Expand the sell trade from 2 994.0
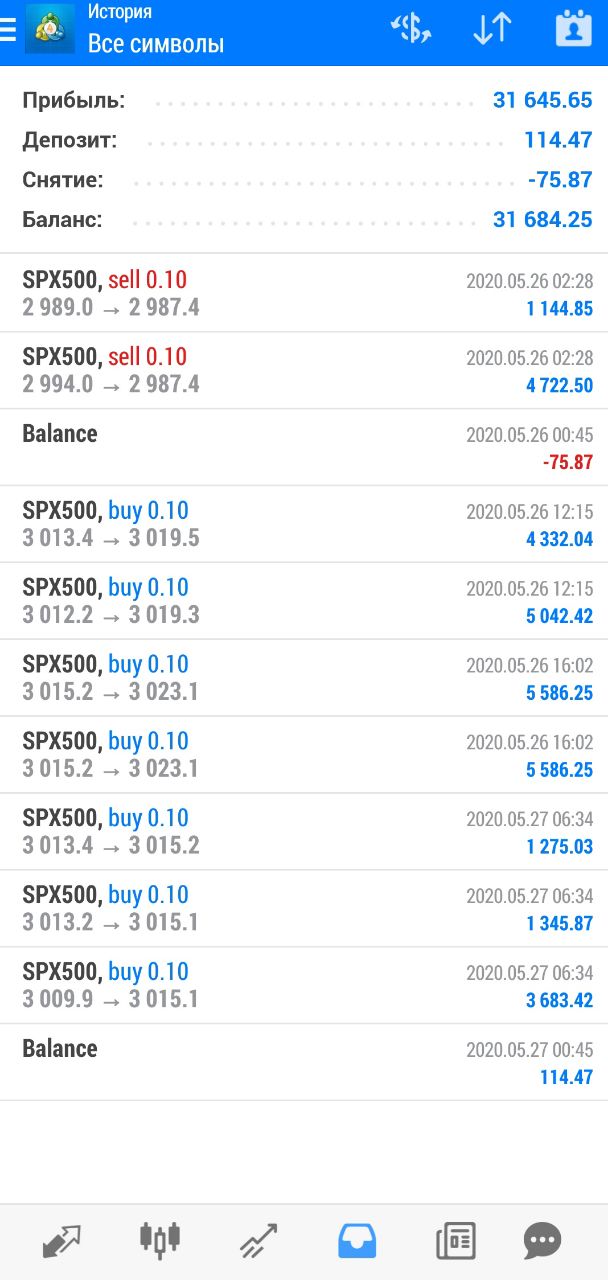This screenshot has width=608, height=1280. 304,371
